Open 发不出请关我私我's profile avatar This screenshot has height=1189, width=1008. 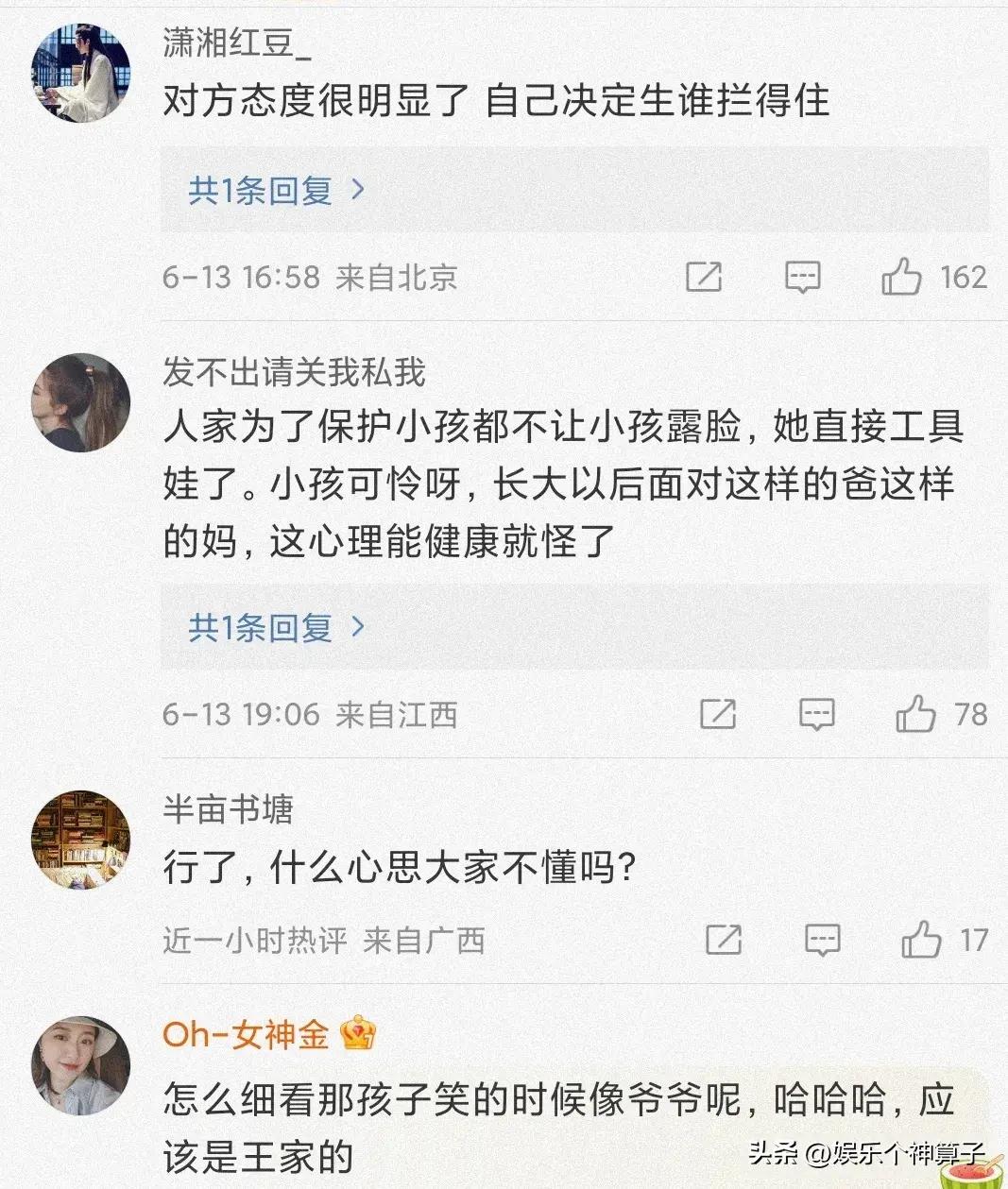click(x=81, y=403)
